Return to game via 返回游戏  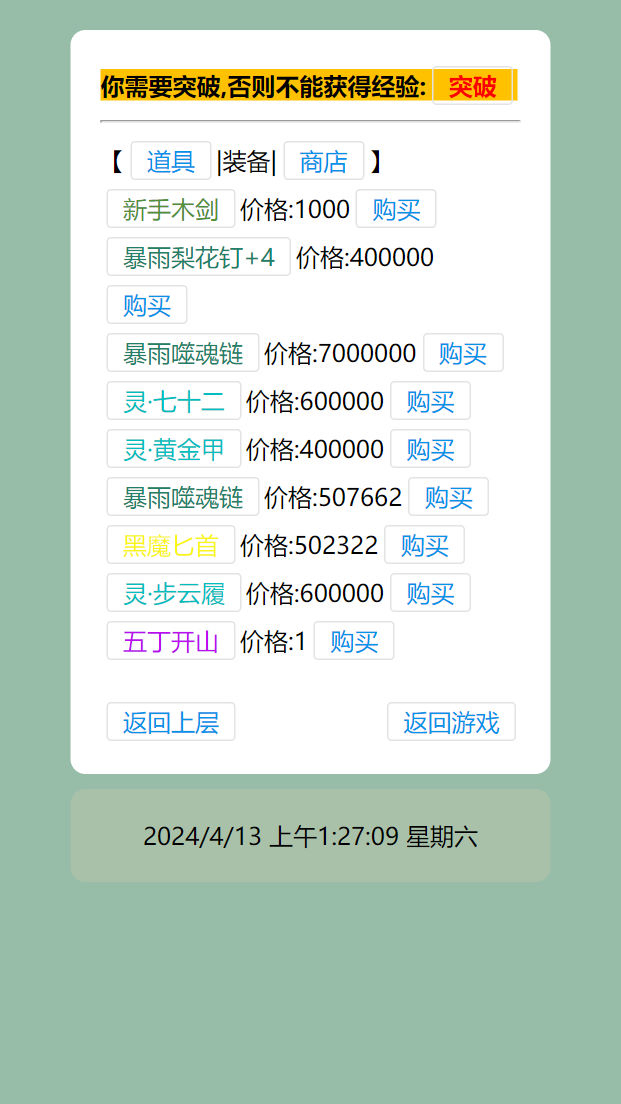[451, 722]
